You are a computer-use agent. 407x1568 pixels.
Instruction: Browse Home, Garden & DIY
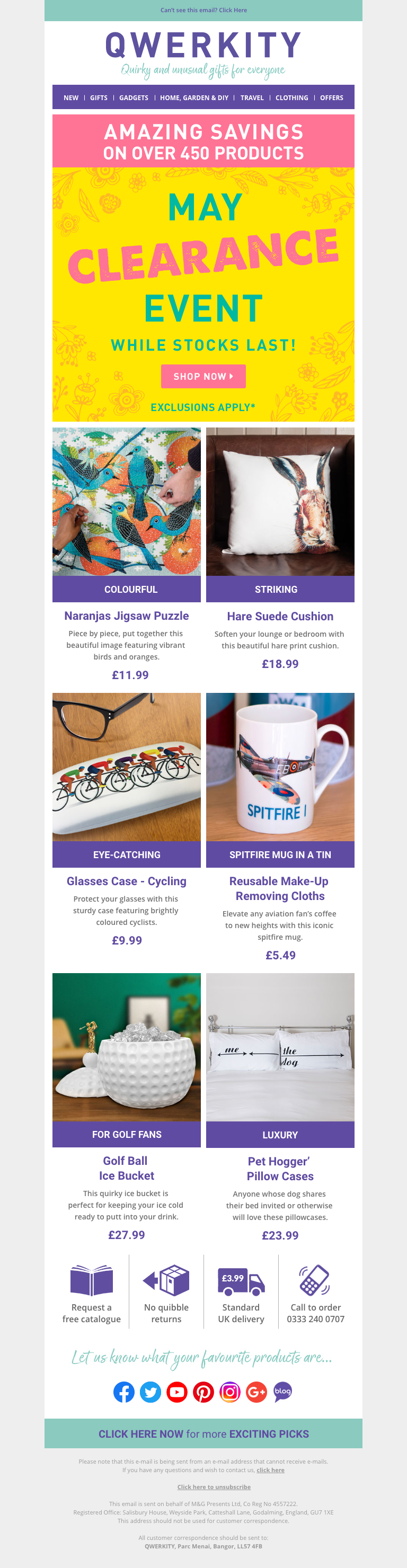[194, 98]
